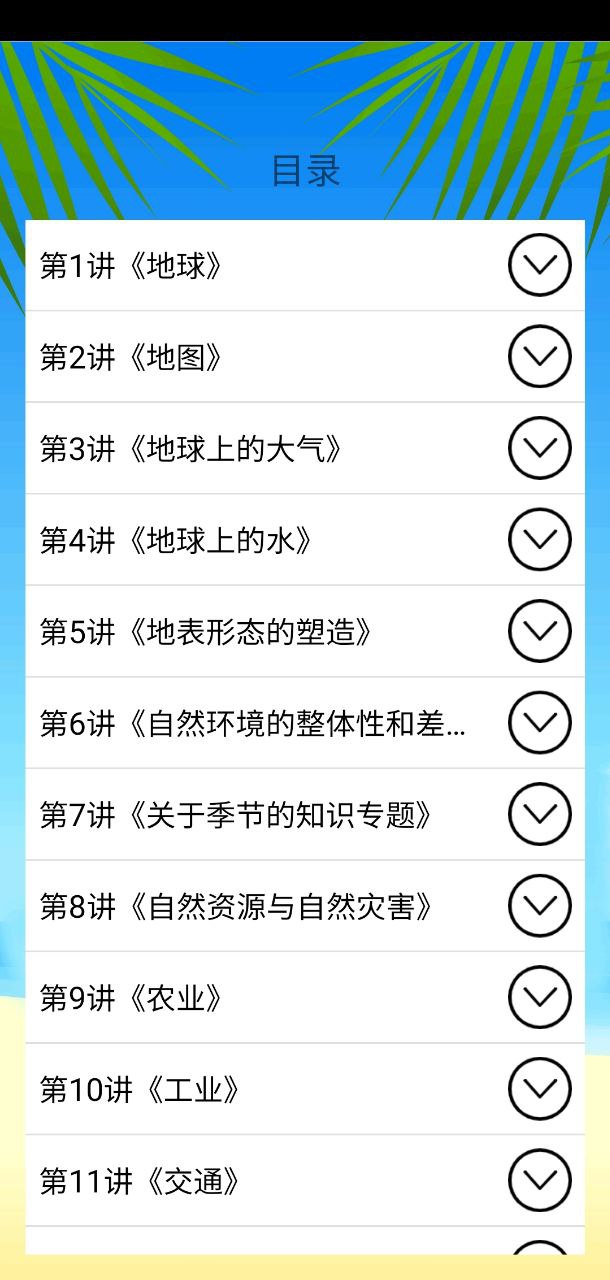Expand 第4讲《地球上的水》 section
Image resolution: width=610 pixels, height=1280 pixels.
(540, 539)
